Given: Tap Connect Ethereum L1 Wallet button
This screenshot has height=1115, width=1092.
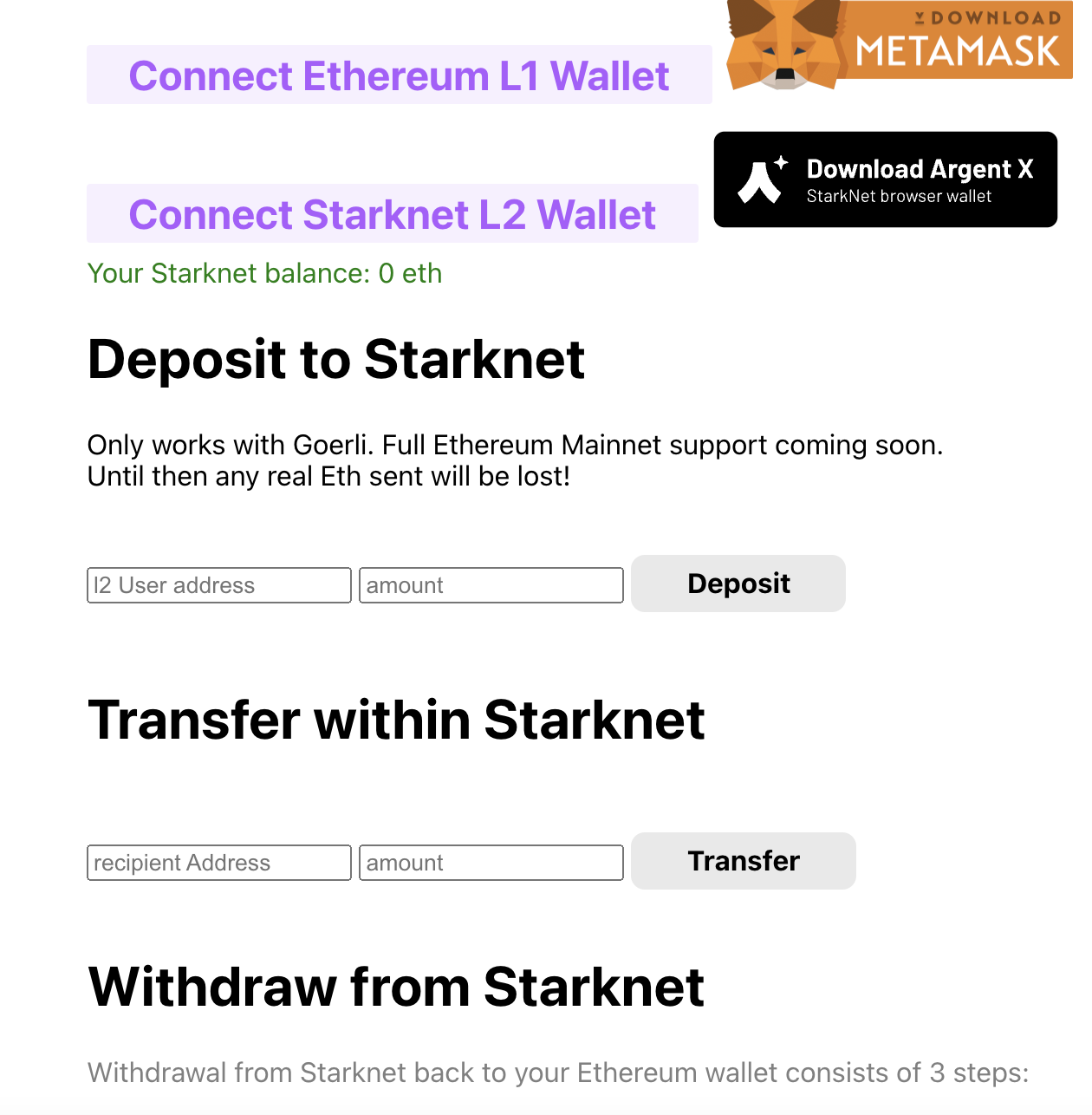Looking at the screenshot, I should click(x=399, y=75).
